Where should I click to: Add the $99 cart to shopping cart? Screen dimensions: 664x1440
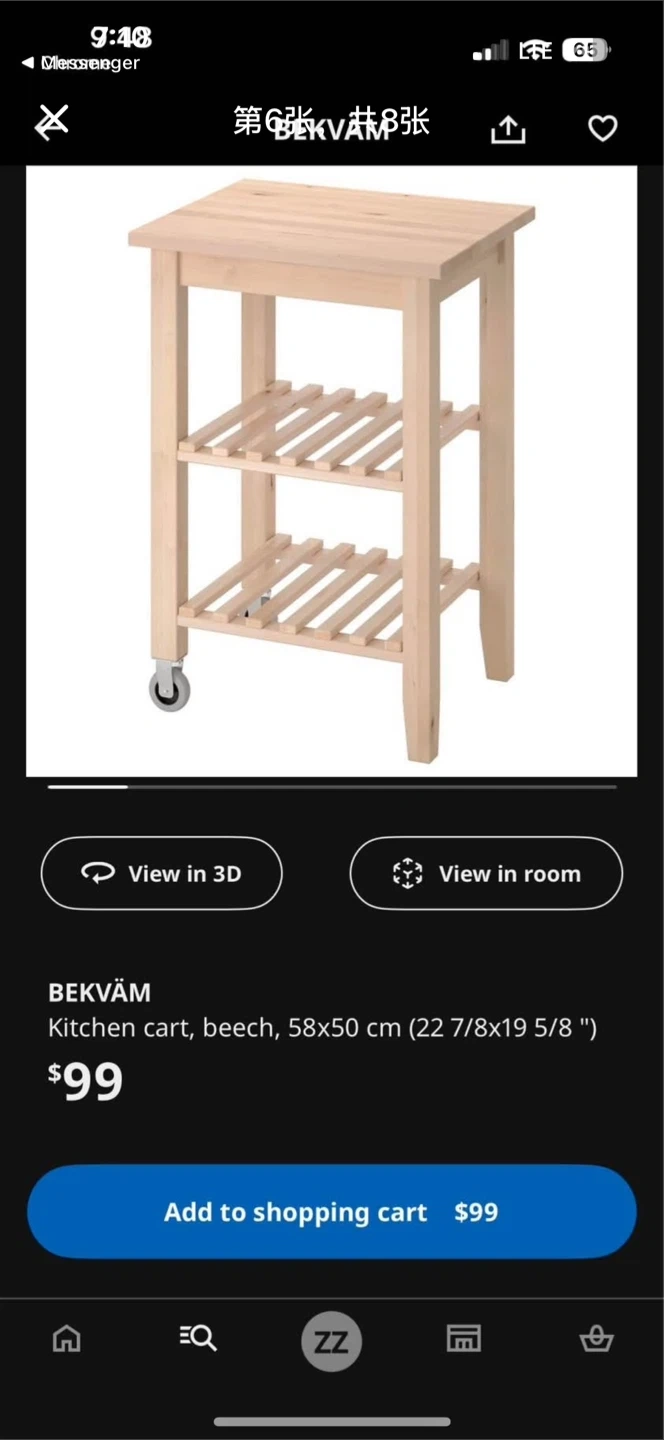click(331, 1212)
